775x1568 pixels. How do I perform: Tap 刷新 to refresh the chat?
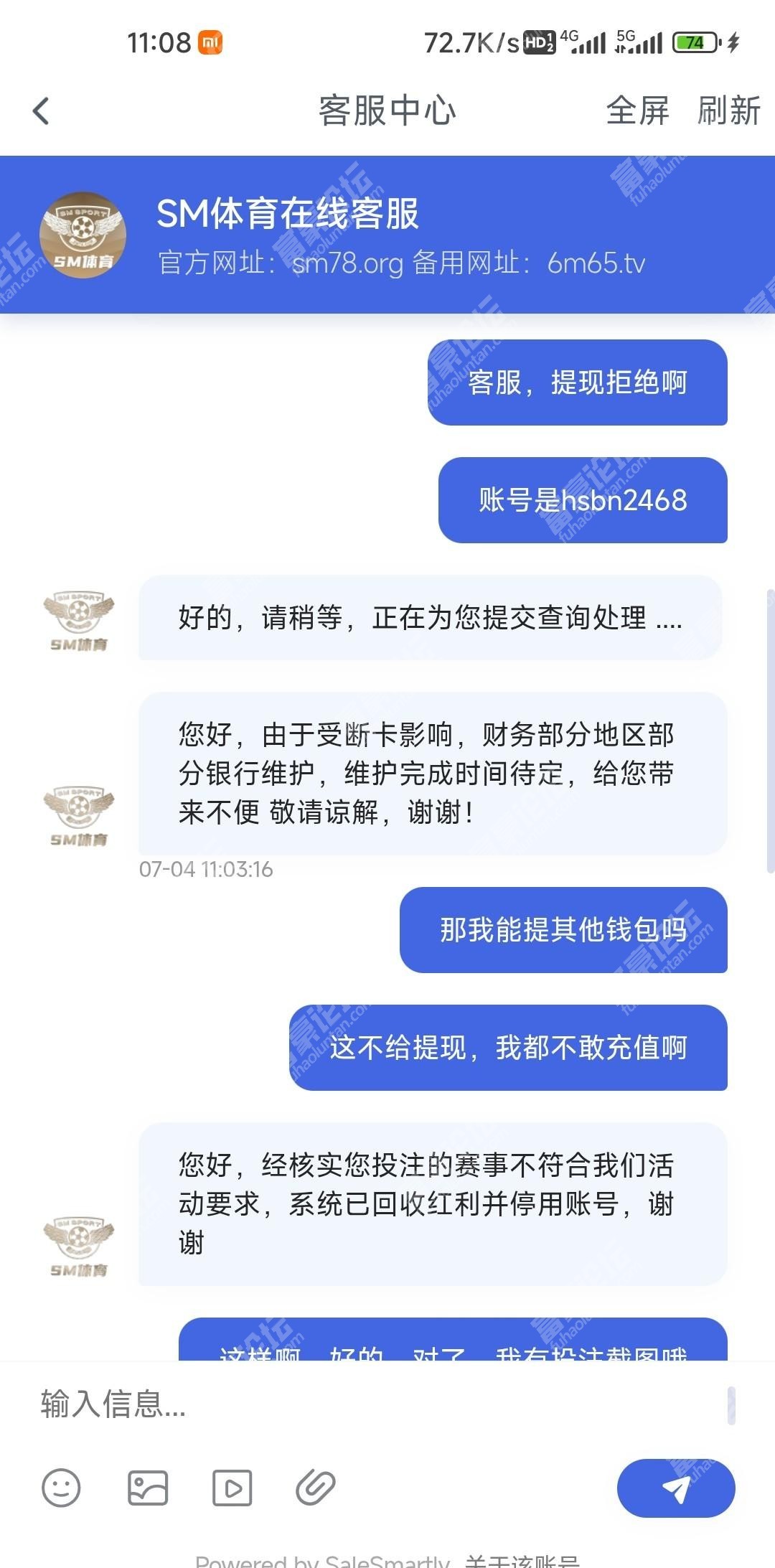point(728,111)
